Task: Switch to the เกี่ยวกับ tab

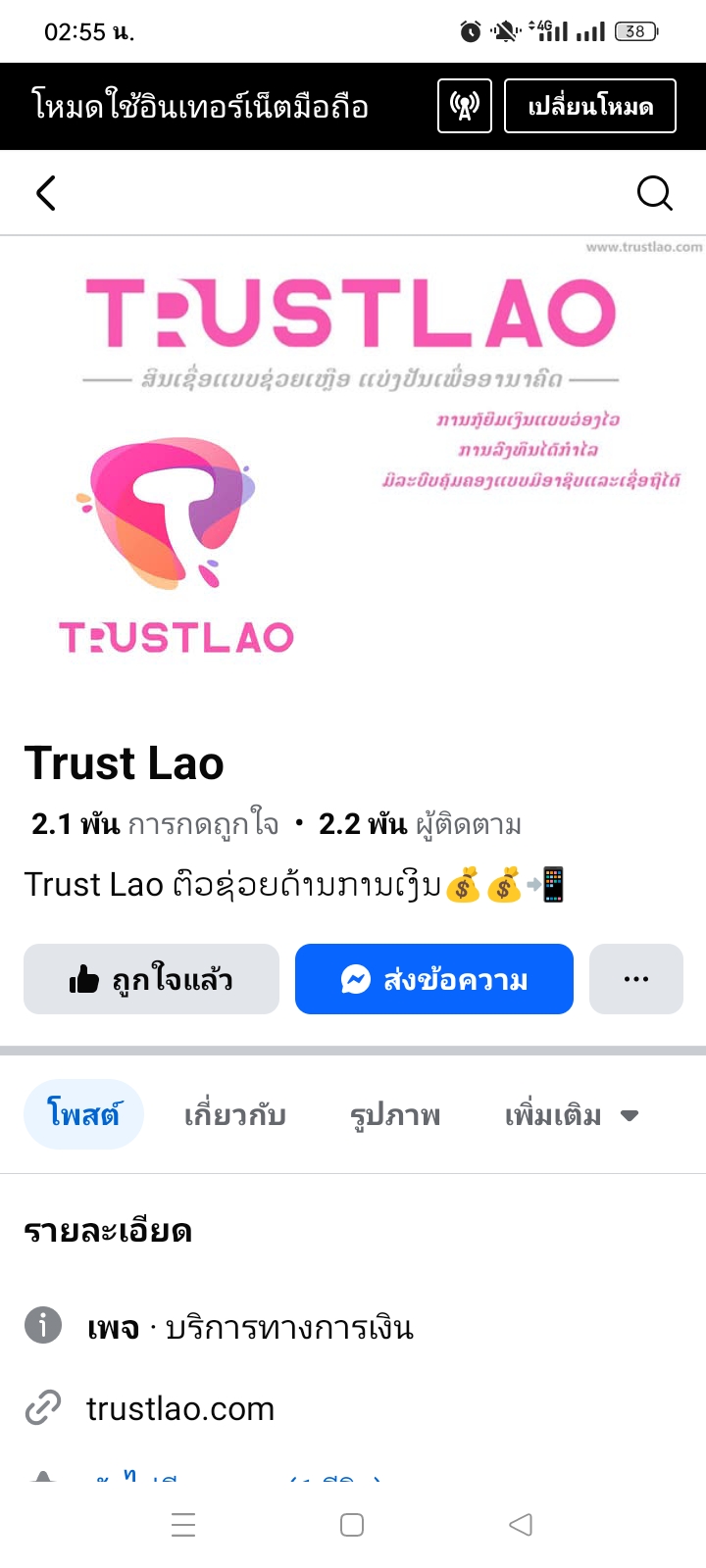Action: [235, 1114]
